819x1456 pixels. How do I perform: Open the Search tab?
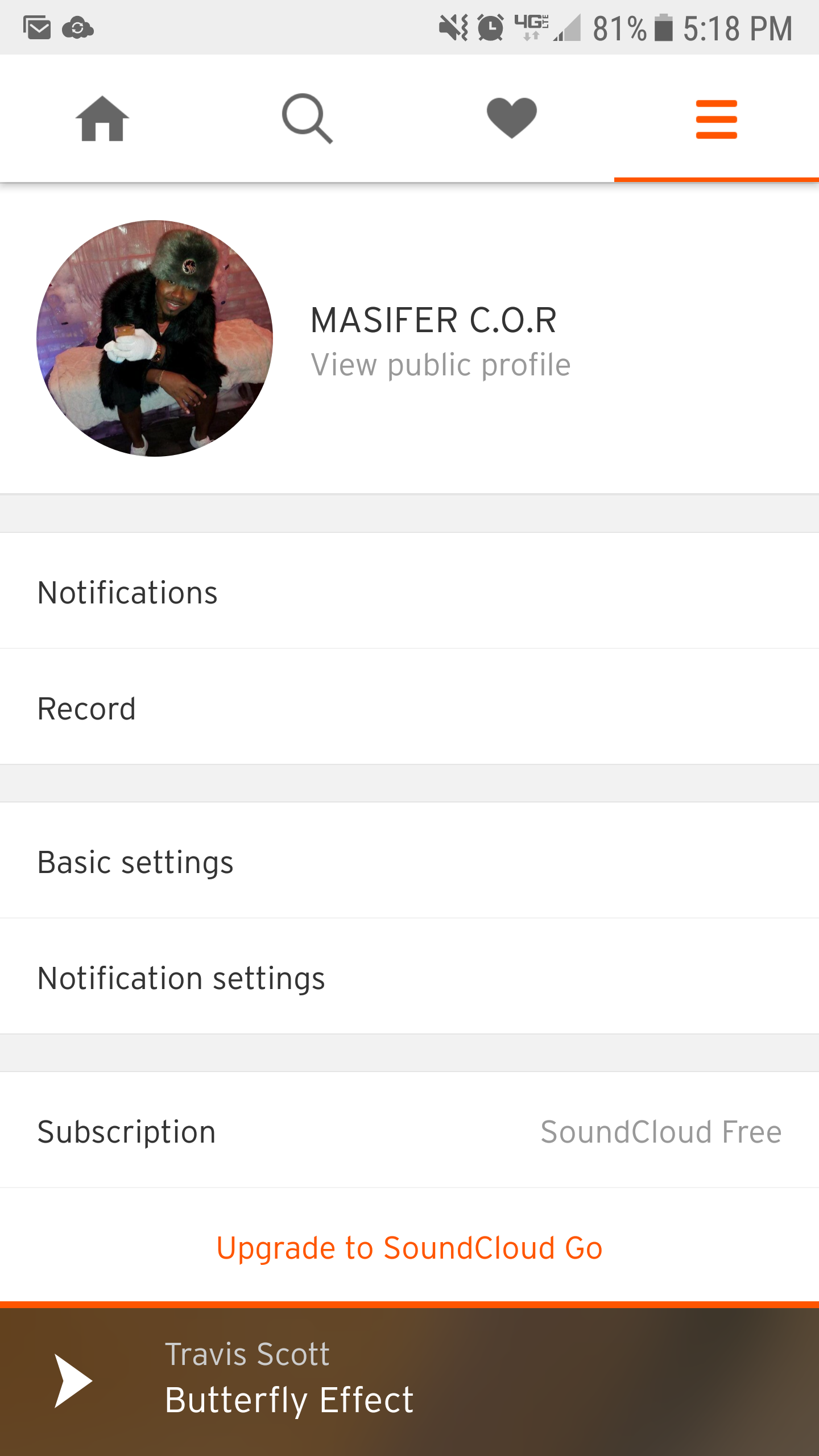click(307, 118)
